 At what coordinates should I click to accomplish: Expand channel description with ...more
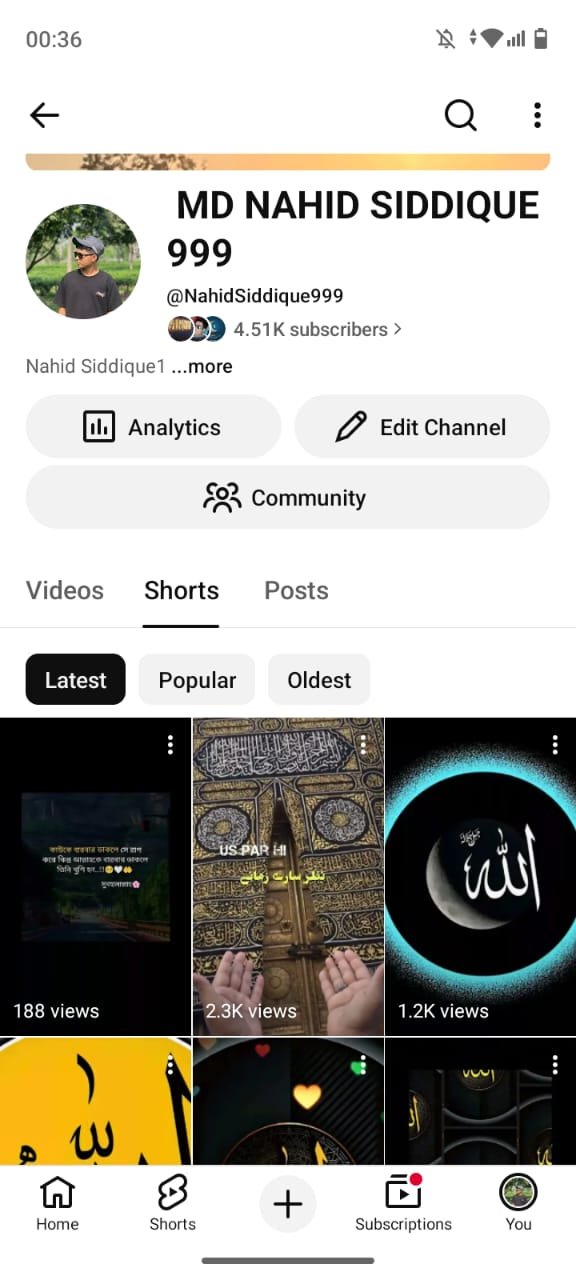[202, 367]
